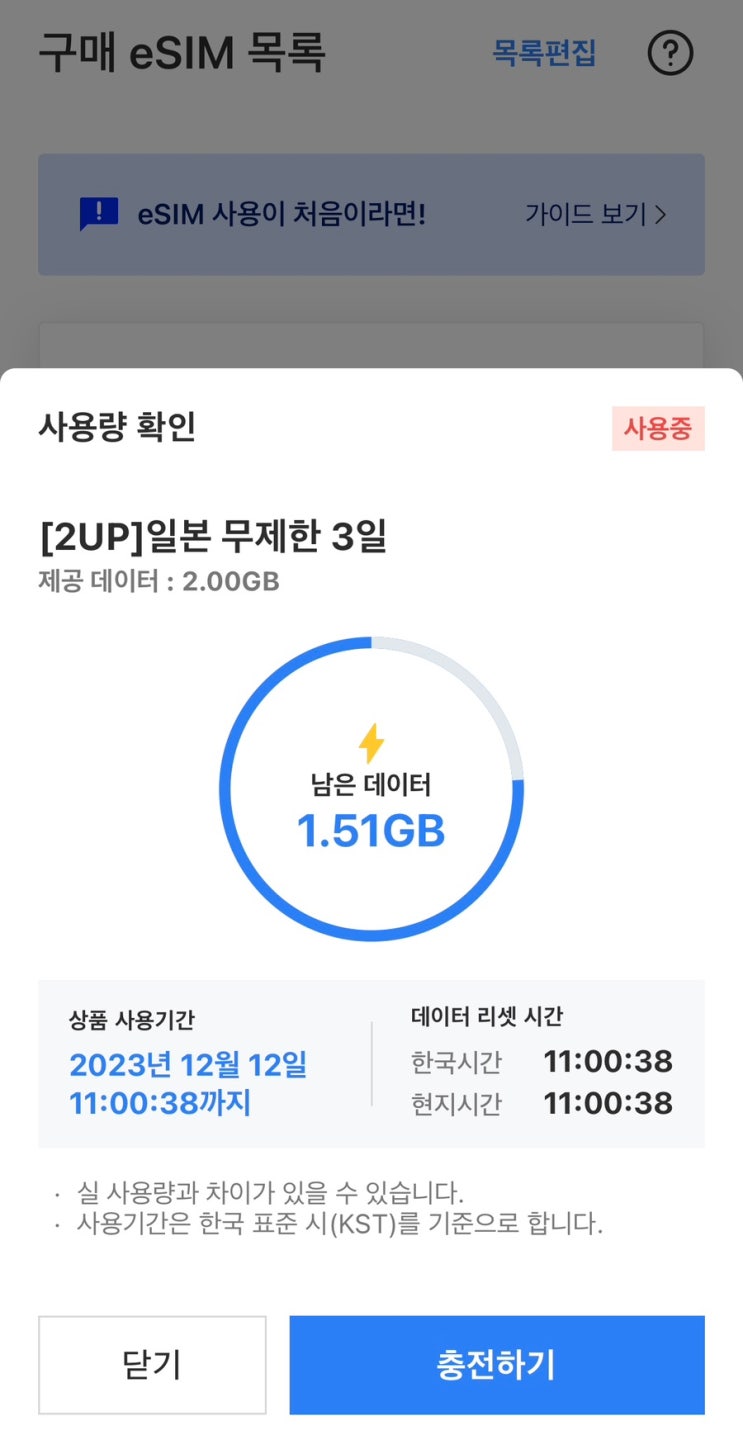Open the help question mark icon
The height and width of the screenshot is (1449, 743).
670,53
